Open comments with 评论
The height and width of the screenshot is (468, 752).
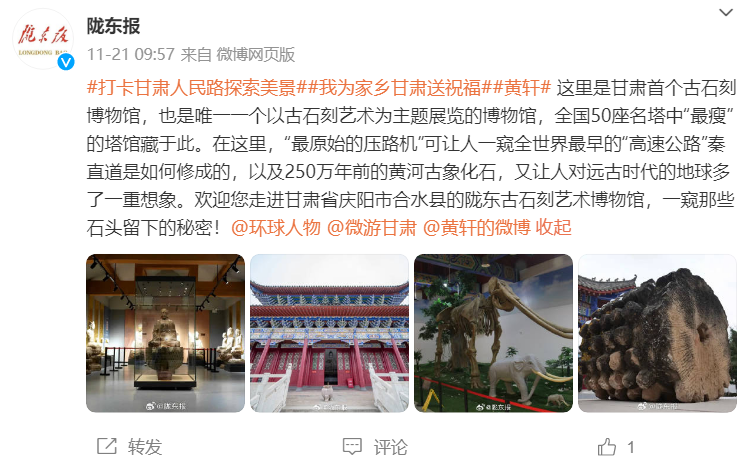point(377,446)
